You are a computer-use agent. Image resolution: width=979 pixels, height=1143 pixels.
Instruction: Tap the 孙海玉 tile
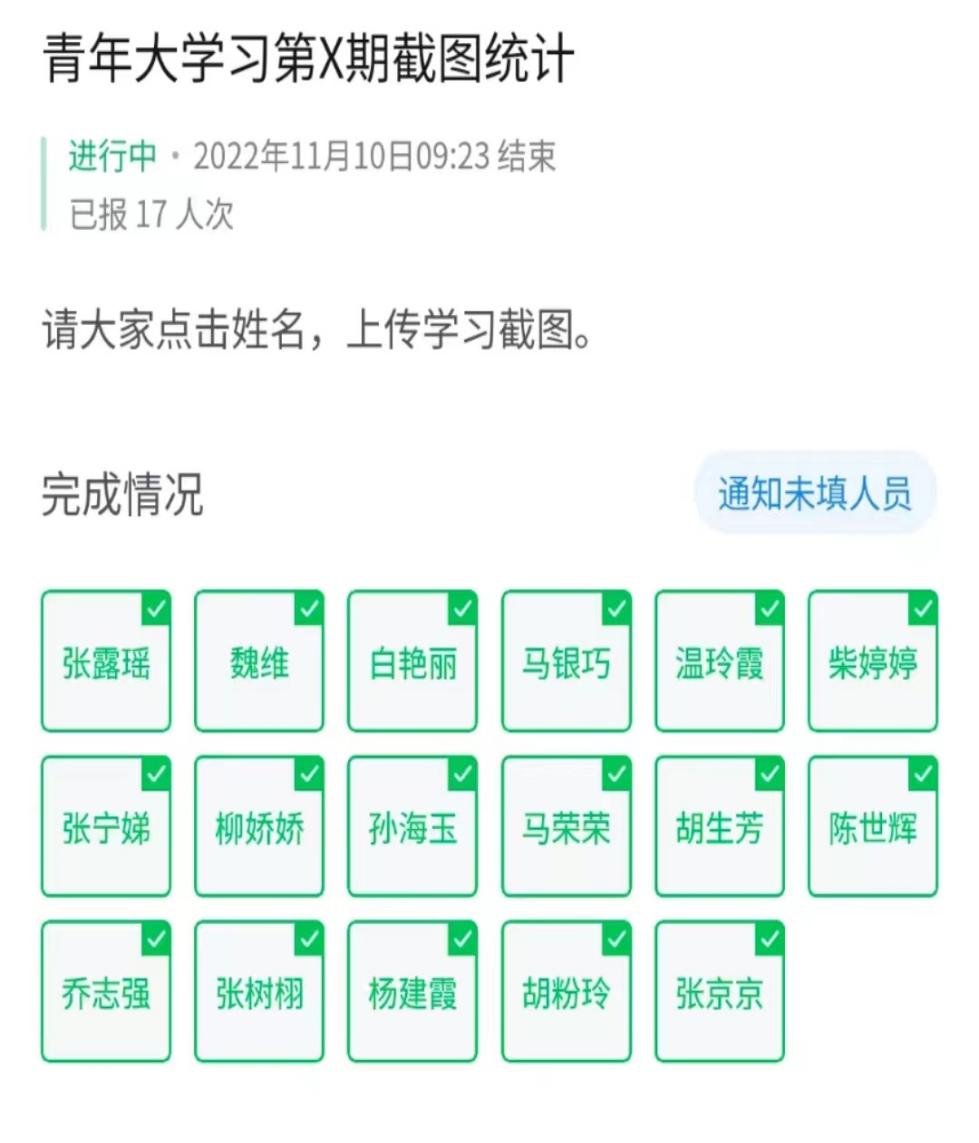point(412,827)
